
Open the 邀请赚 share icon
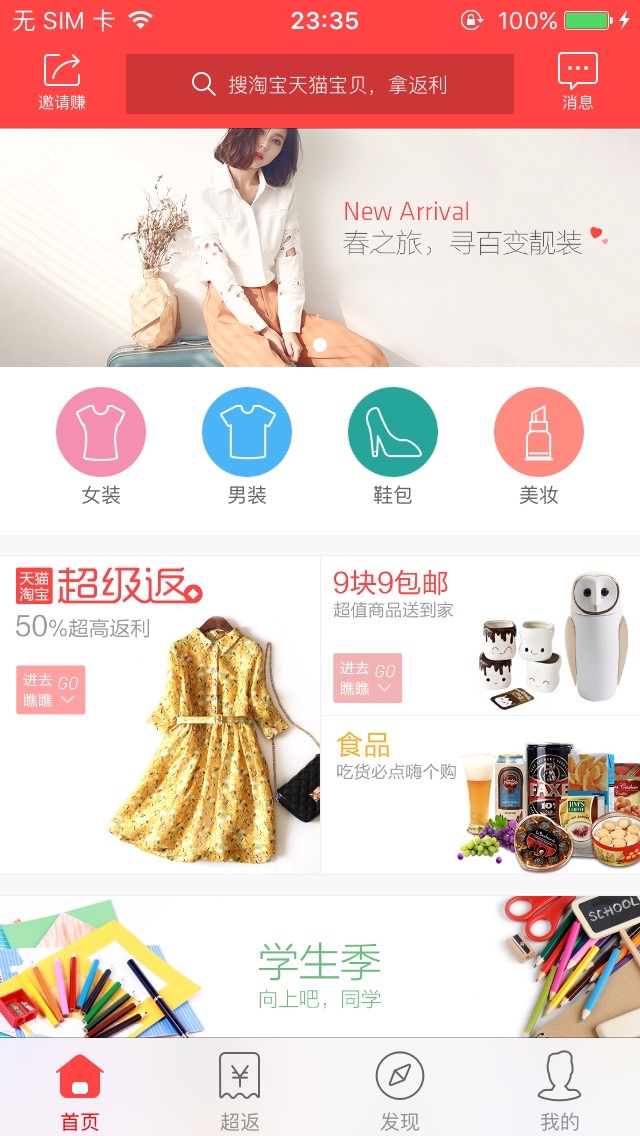pos(62,82)
